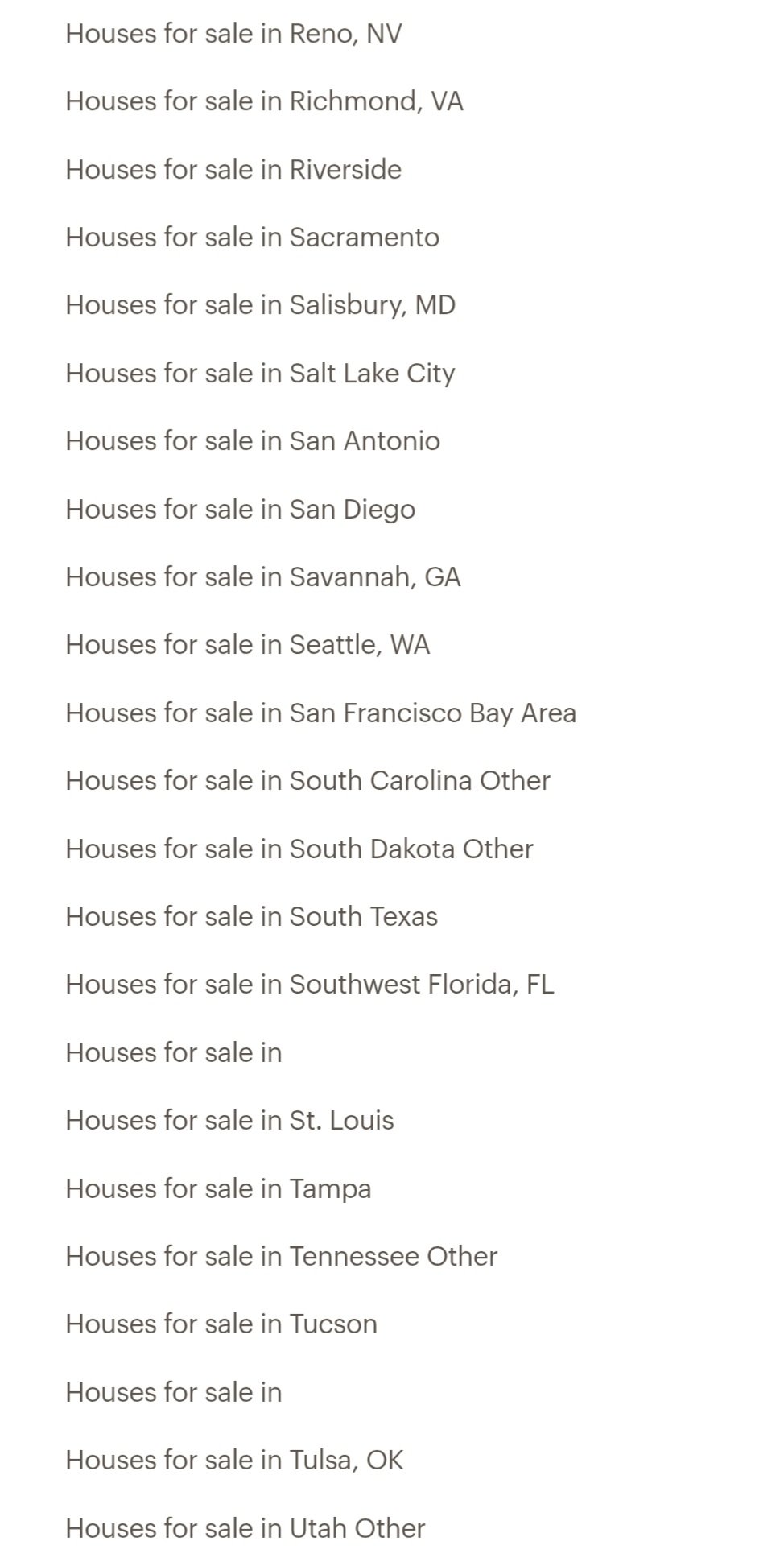Select houses for sale in Tulsa, OK
The image size is (784, 1566).
234,1461
